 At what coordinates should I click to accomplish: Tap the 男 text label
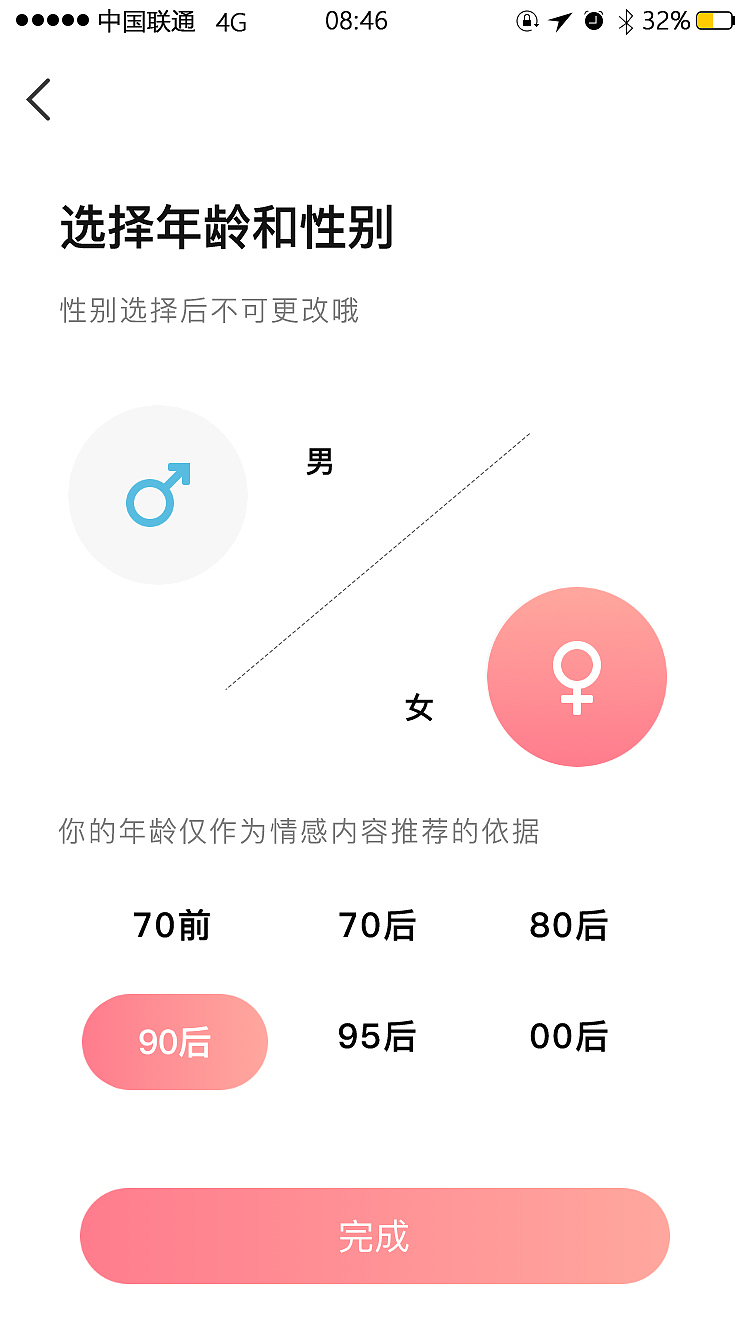(319, 461)
